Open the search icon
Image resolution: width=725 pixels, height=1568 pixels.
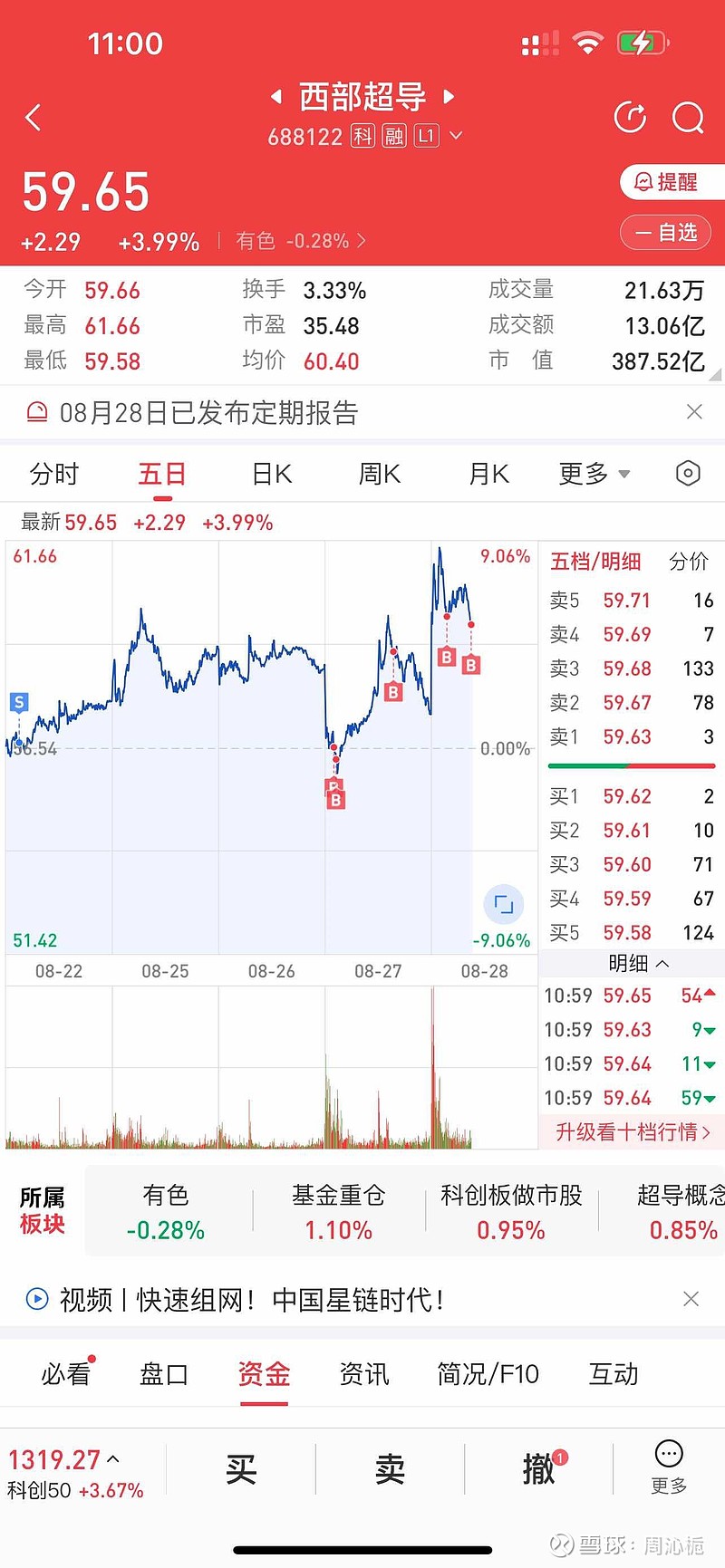tap(689, 118)
